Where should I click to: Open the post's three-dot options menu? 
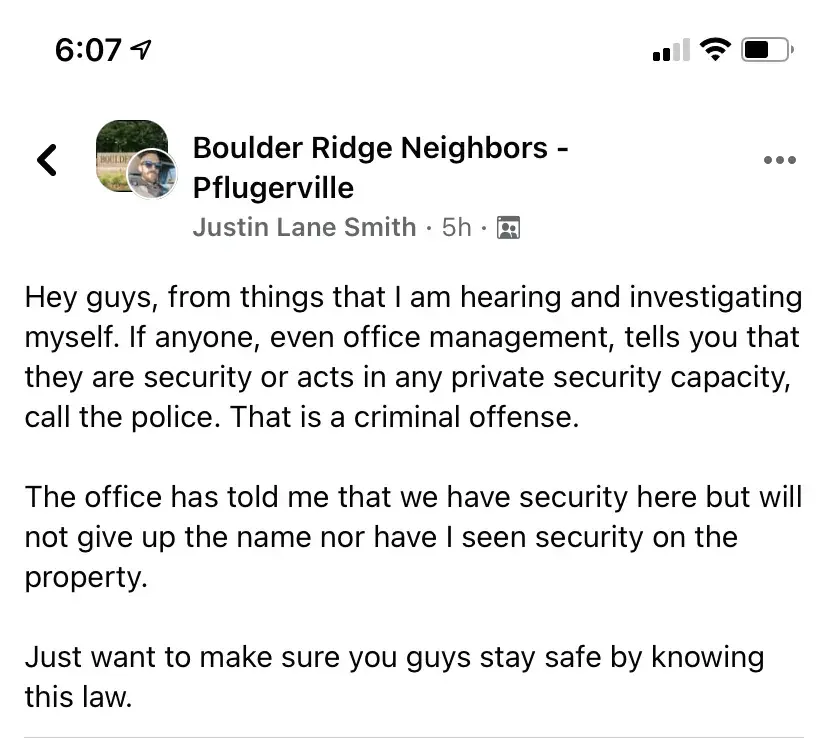(x=779, y=160)
